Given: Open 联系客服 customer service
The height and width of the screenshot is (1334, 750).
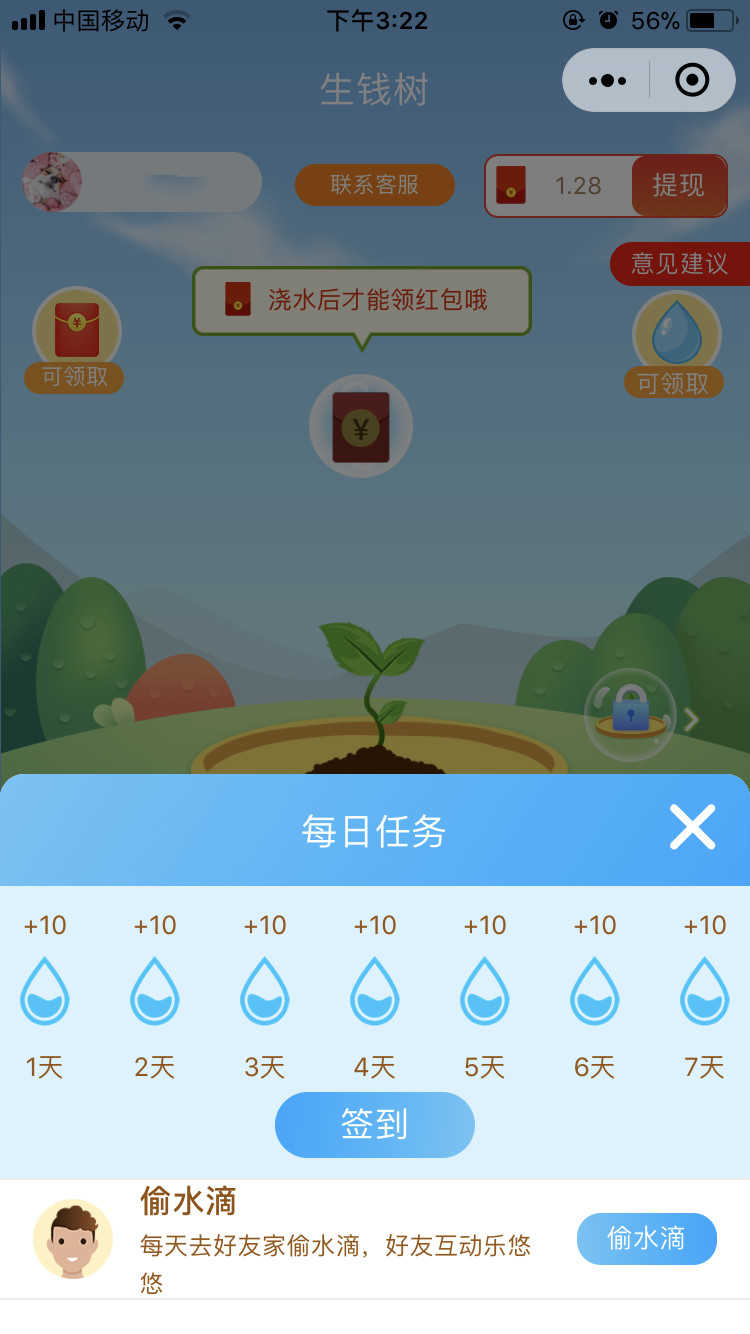Looking at the screenshot, I should pyautogui.click(x=374, y=186).
